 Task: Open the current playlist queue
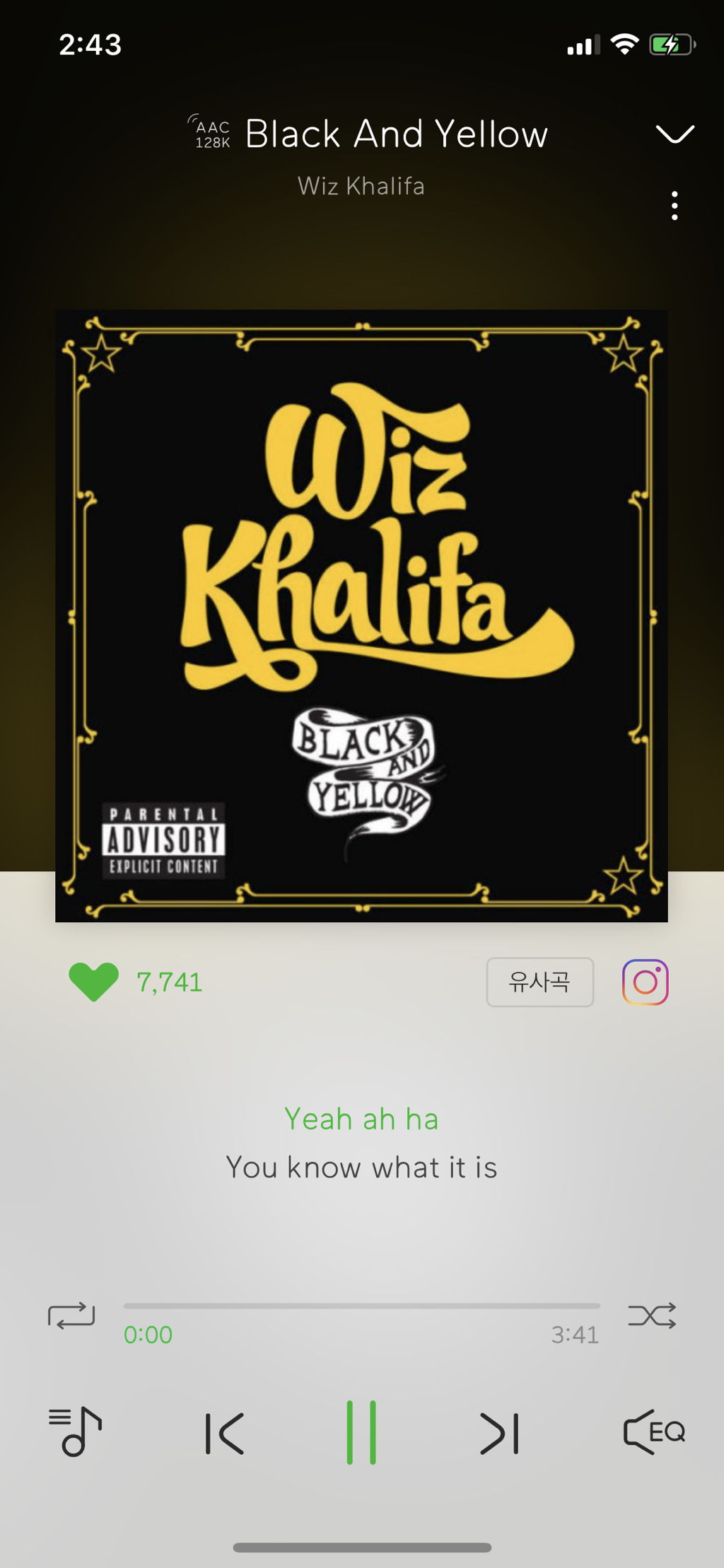(75, 1431)
